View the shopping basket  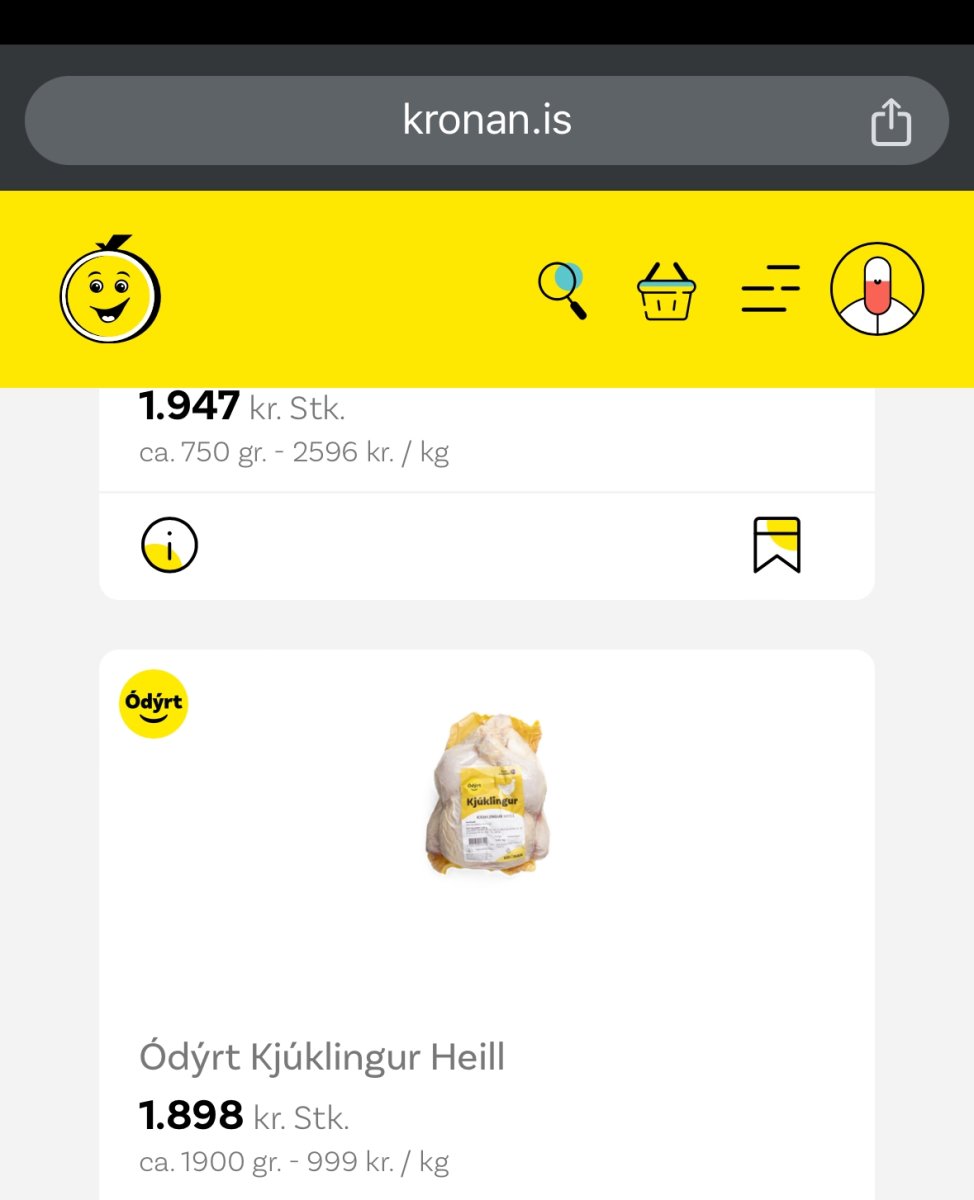[x=666, y=291]
